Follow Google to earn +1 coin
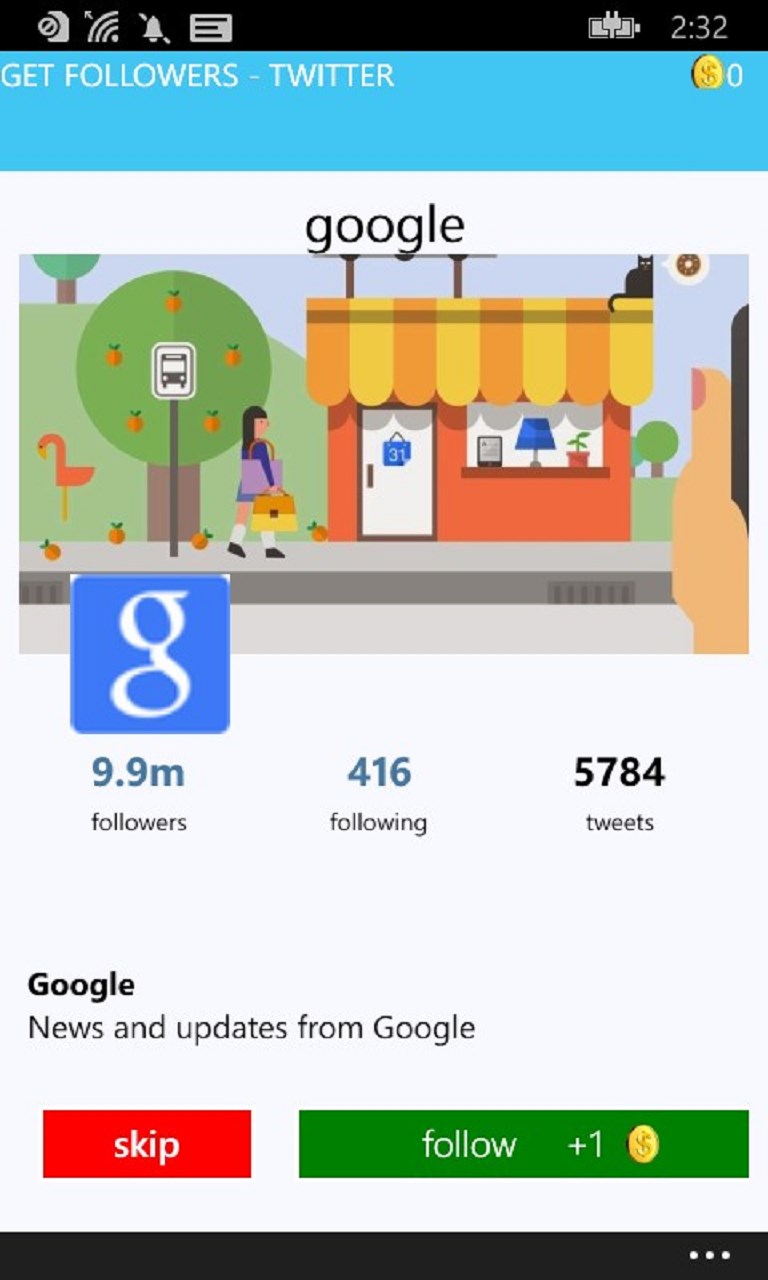The width and height of the screenshot is (768, 1280). 523,1144
